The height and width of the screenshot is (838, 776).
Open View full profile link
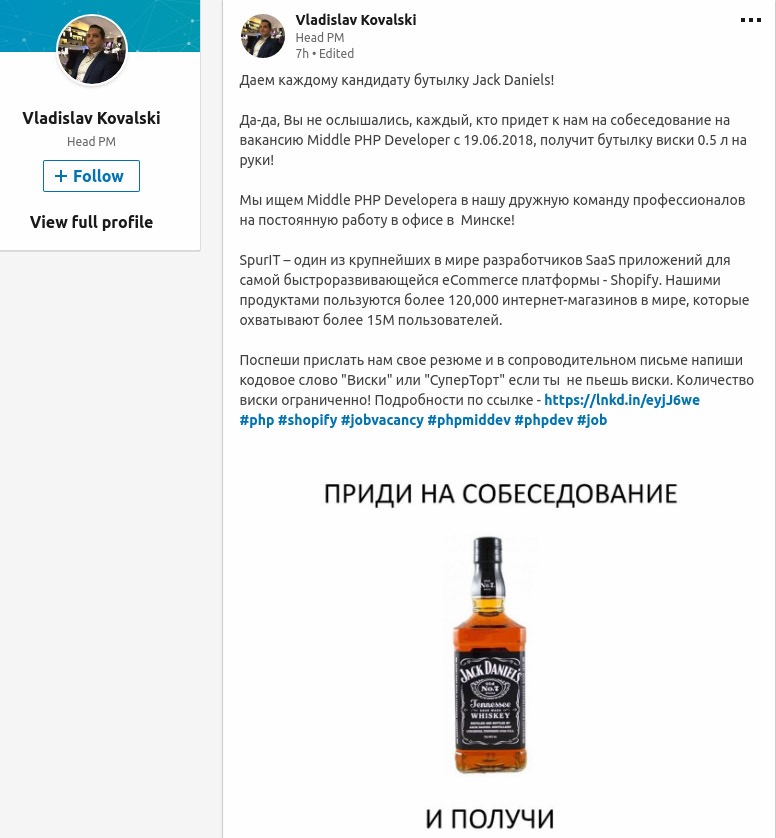91,222
